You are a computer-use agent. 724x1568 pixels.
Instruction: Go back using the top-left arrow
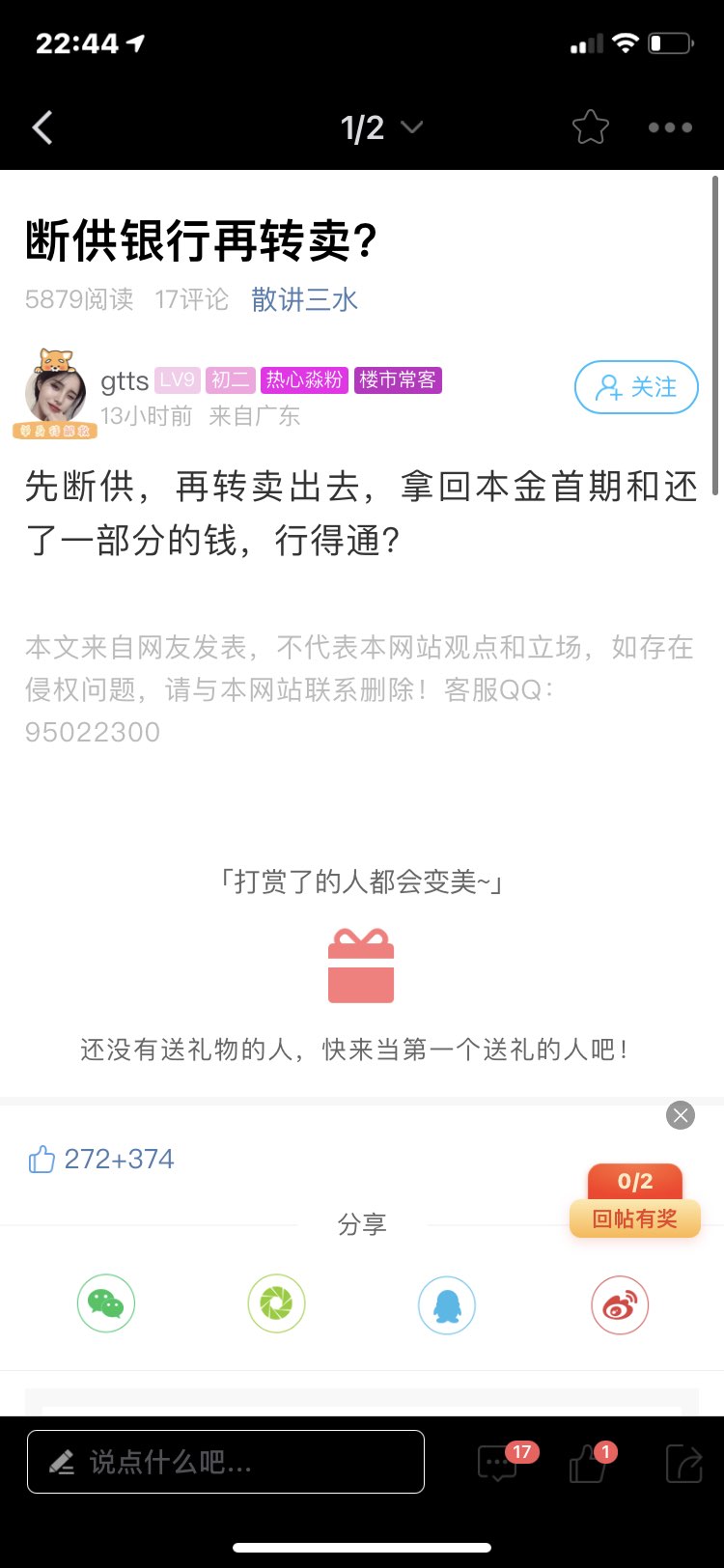click(x=42, y=127)
